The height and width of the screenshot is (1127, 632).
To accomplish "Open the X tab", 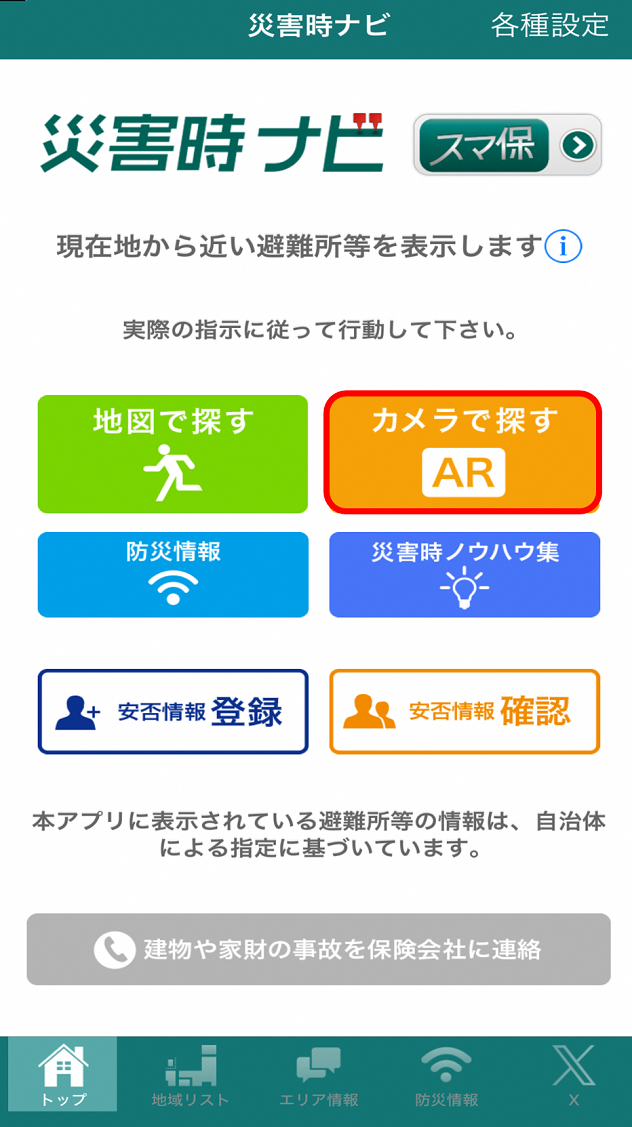I will pos(573,1074).
